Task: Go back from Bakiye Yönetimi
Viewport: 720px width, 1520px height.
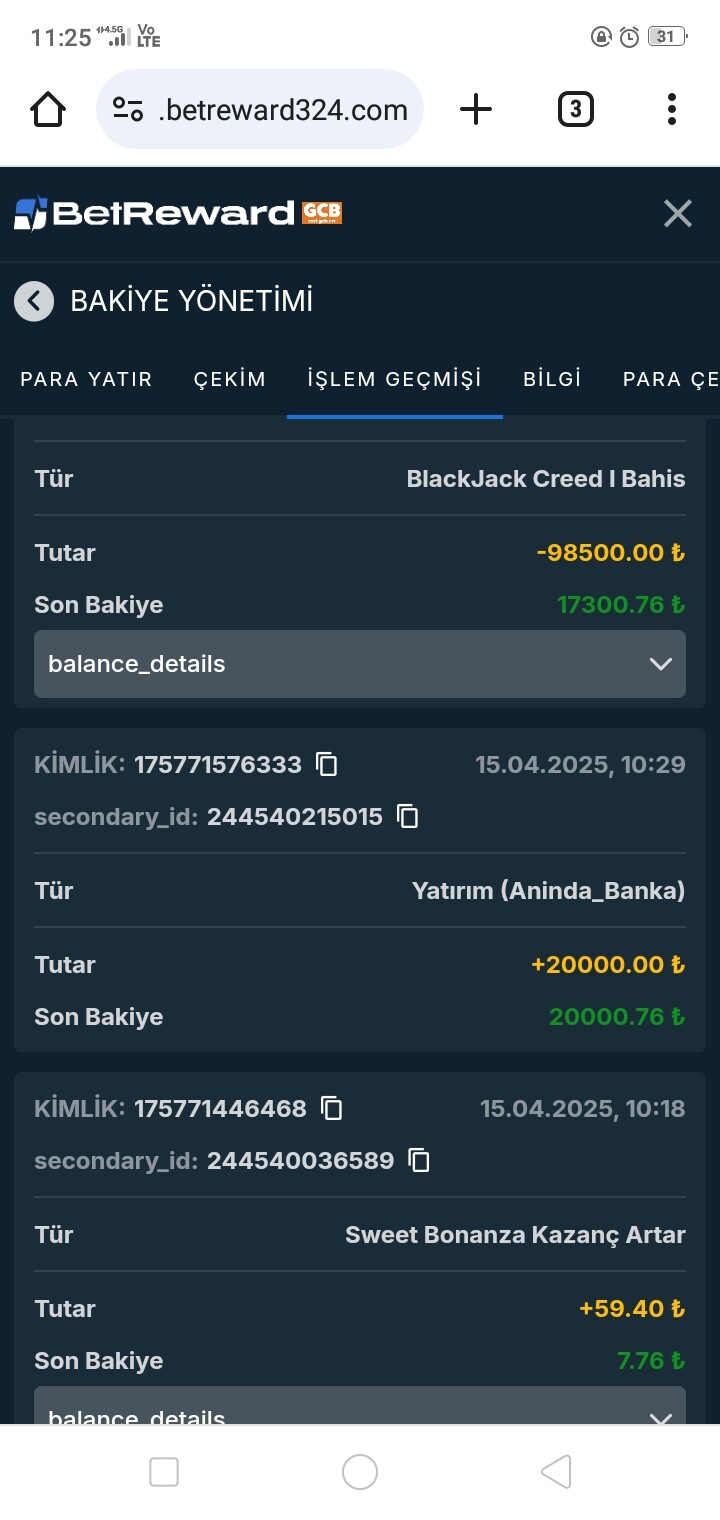Action: pyautogui.click(x=34, y=301)
